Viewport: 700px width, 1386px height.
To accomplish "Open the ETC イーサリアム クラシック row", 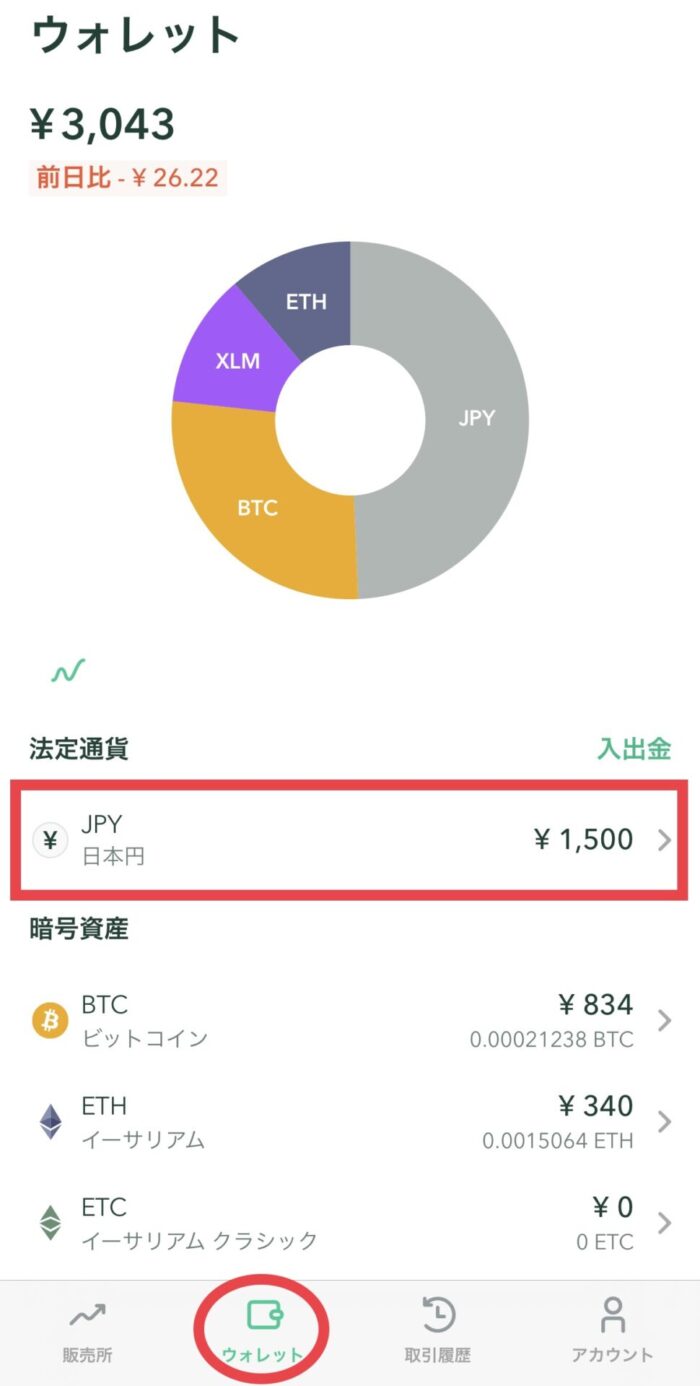I will point(350,1223).
